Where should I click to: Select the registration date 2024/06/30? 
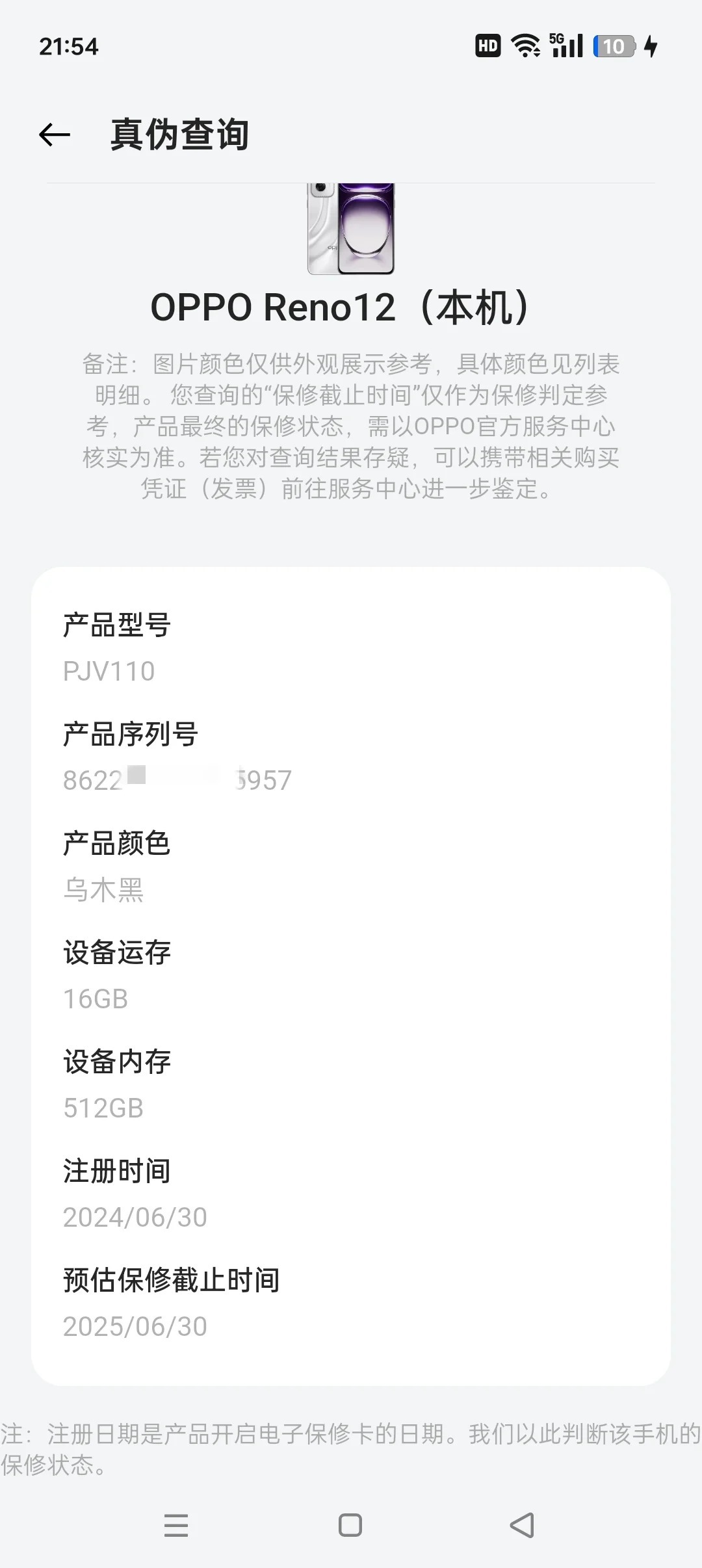(x=136, y=1216)
